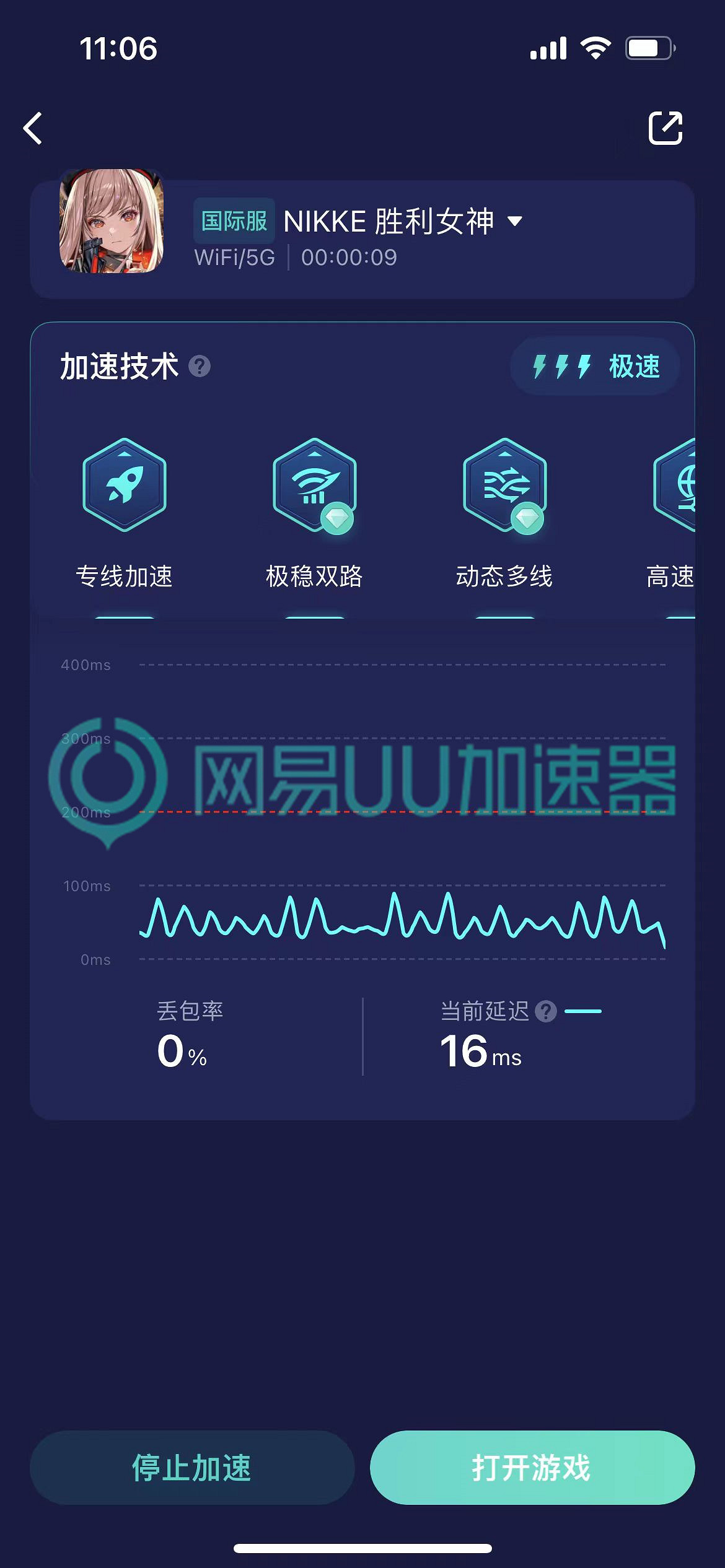Stop acceleration with 停止加速
Screen dimensions: 725x1568
192,1467
